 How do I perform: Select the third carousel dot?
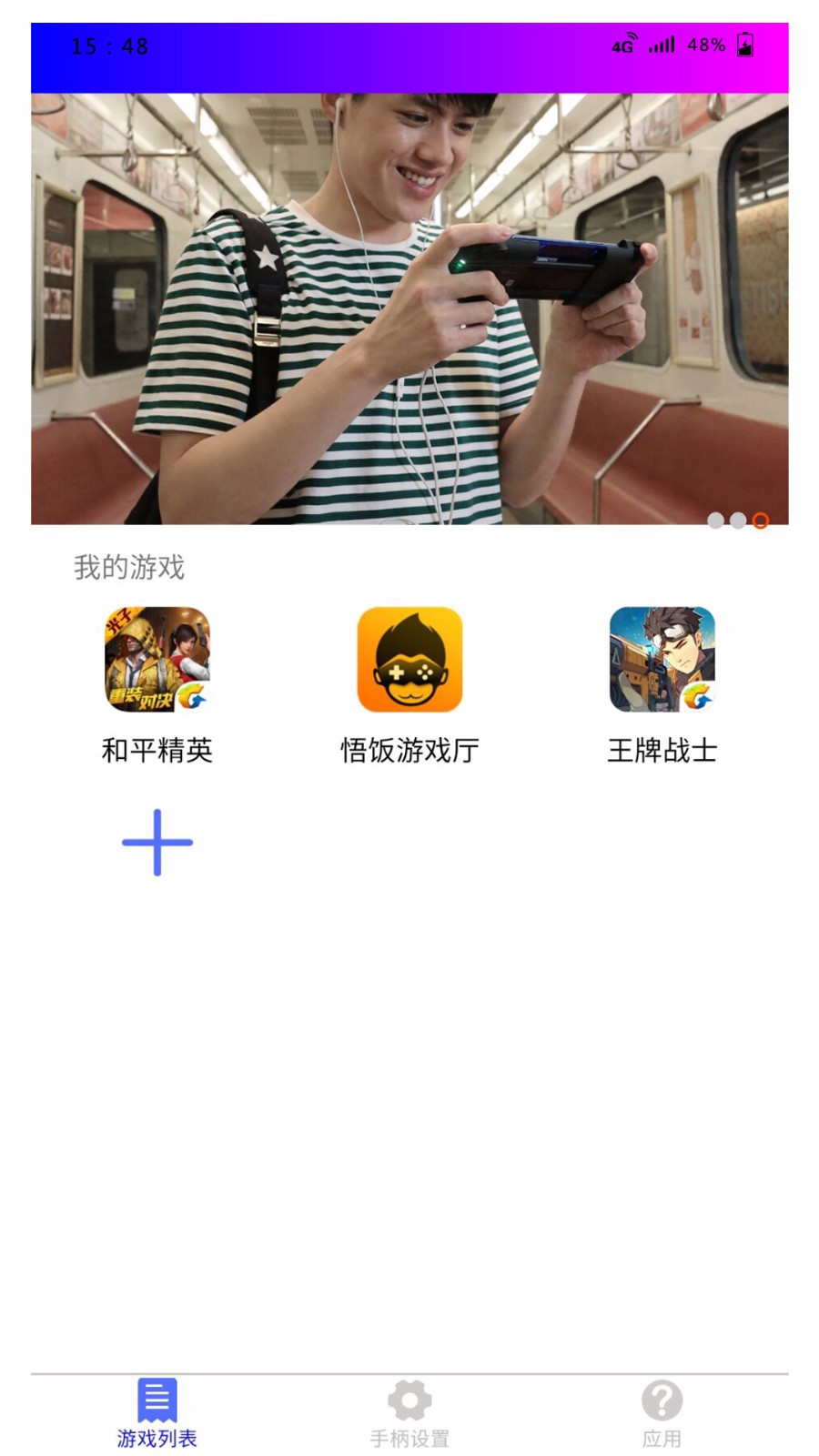click(x=761, y=521)
